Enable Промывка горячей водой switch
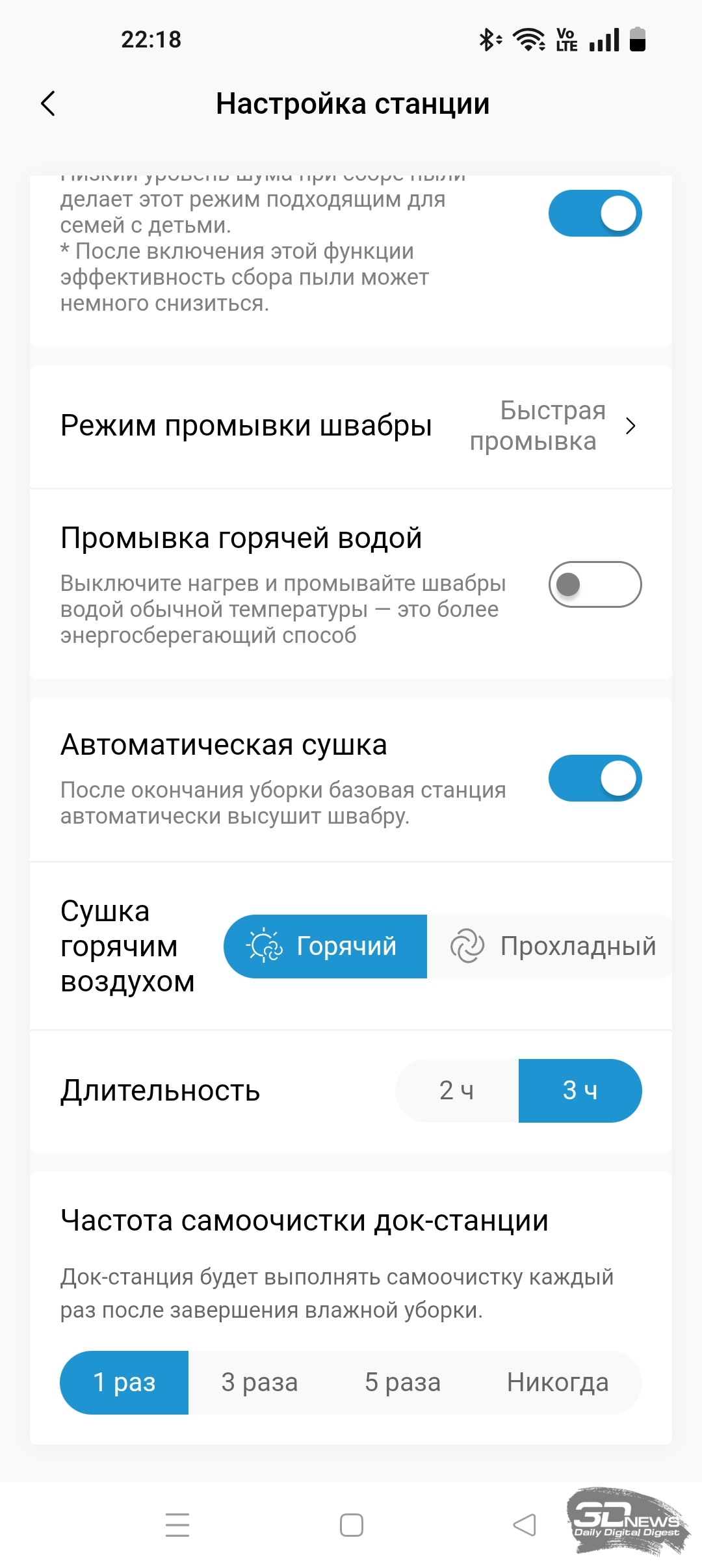Screen dimensions: 702x1568 (595, 584)
